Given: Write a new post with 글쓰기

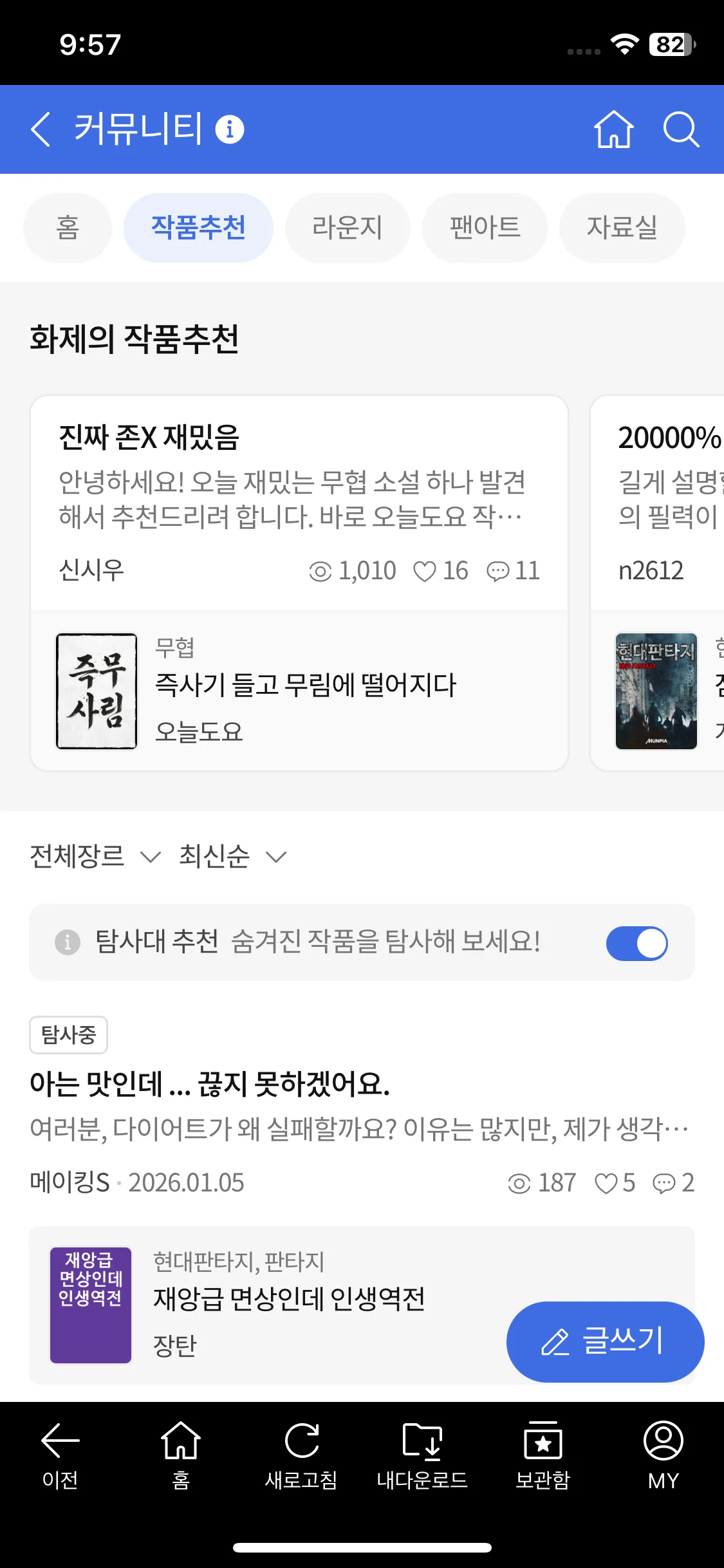Looking at the screenshot, I should (x=605, y=1342).
